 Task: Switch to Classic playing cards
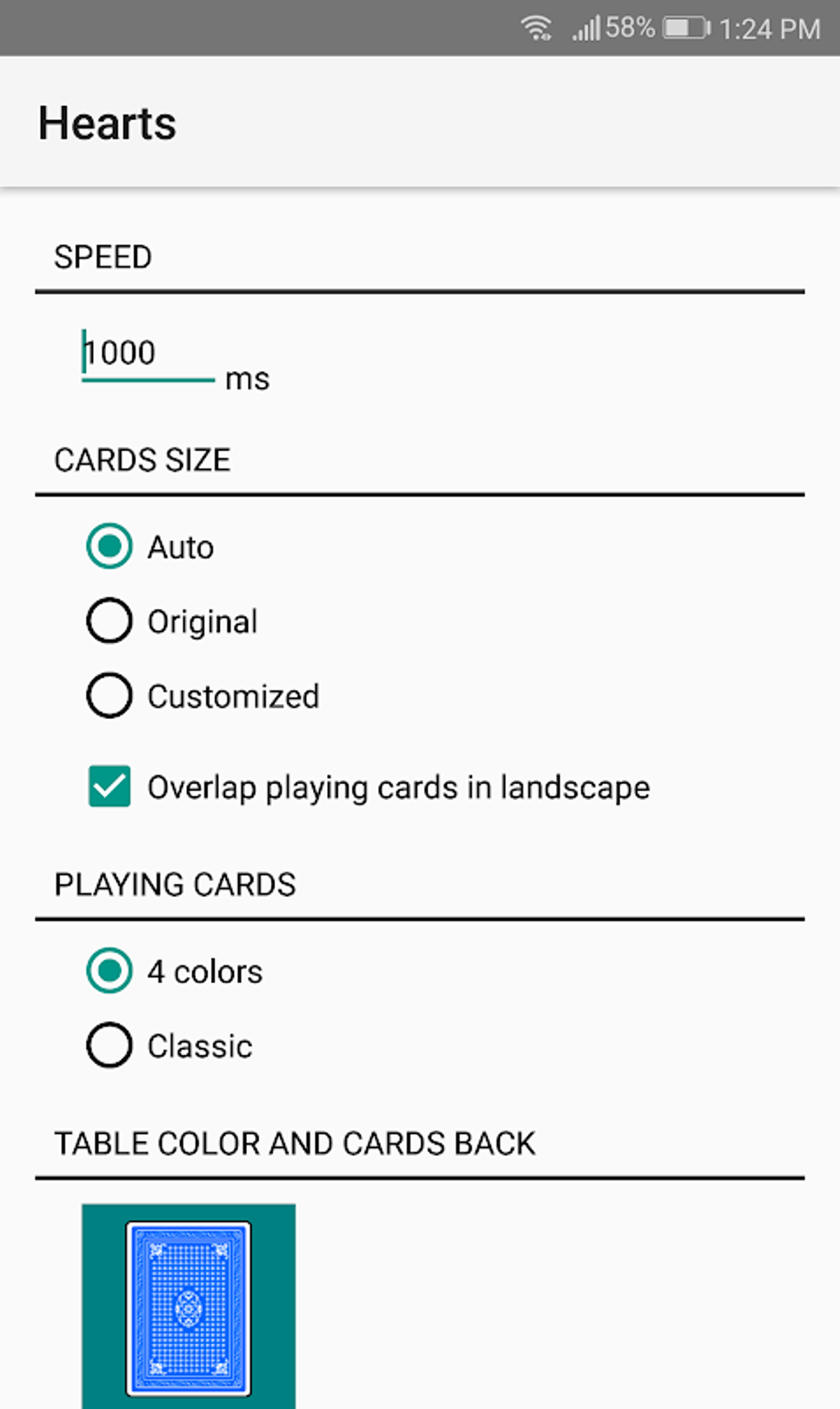pyautogui.click(x=110, y=1046)
